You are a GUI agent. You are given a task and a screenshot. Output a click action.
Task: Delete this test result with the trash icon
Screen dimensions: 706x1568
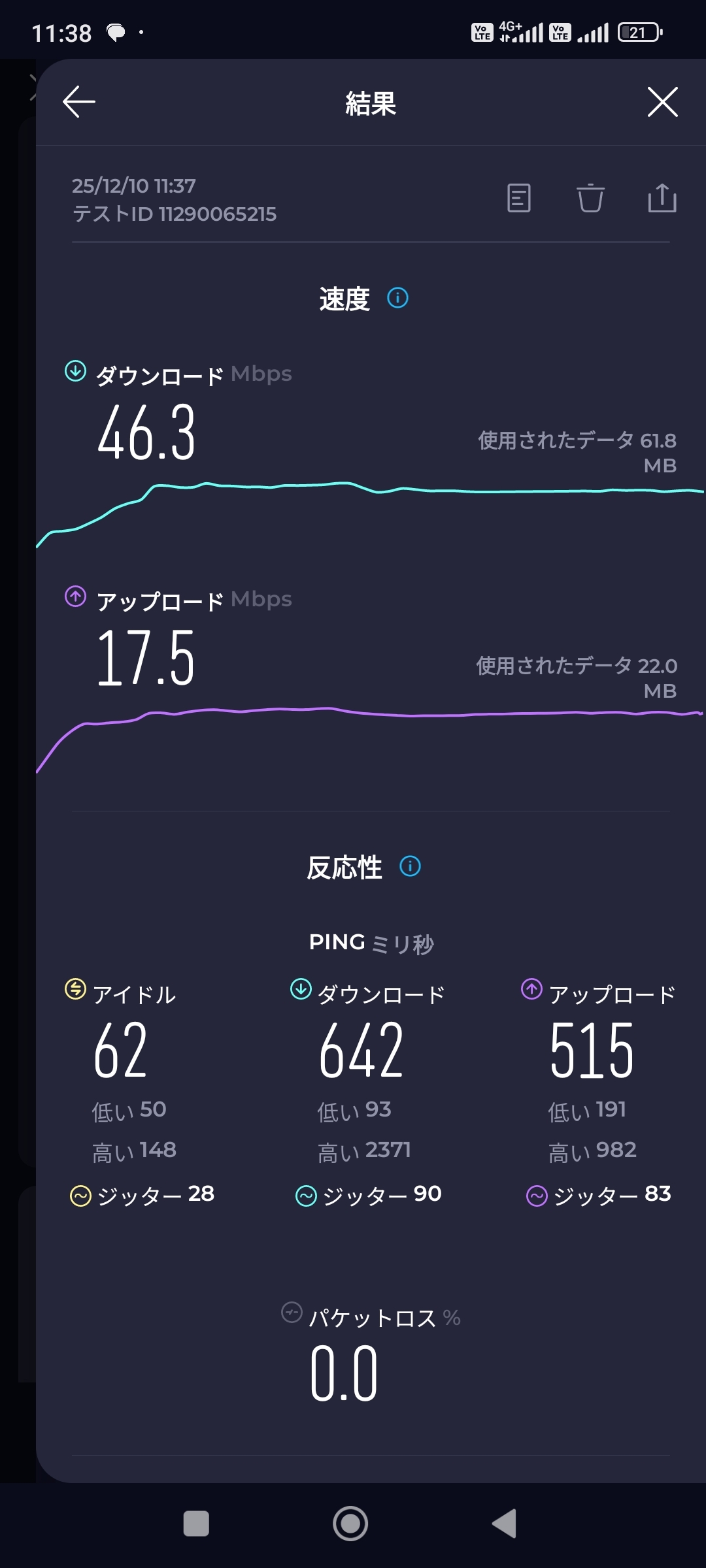click(x=590, y=198)
